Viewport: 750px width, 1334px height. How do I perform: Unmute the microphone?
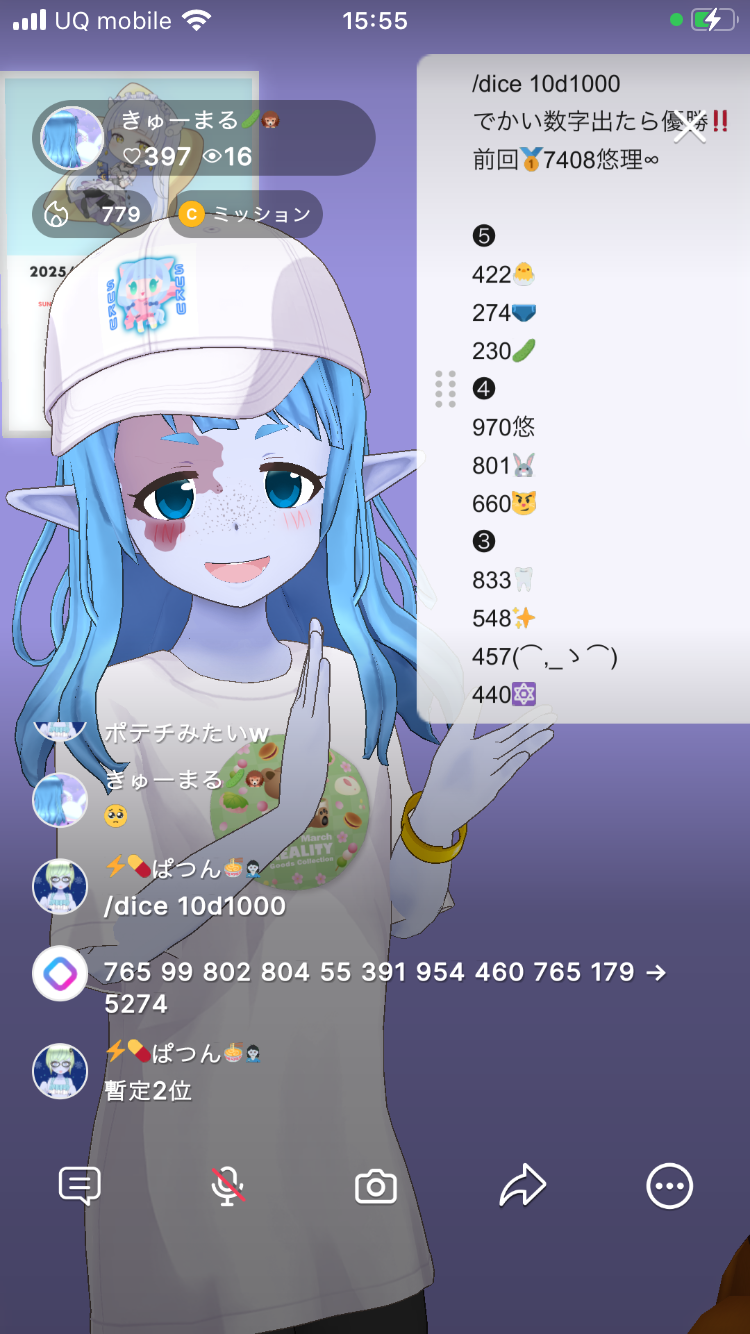[228, 1187]
